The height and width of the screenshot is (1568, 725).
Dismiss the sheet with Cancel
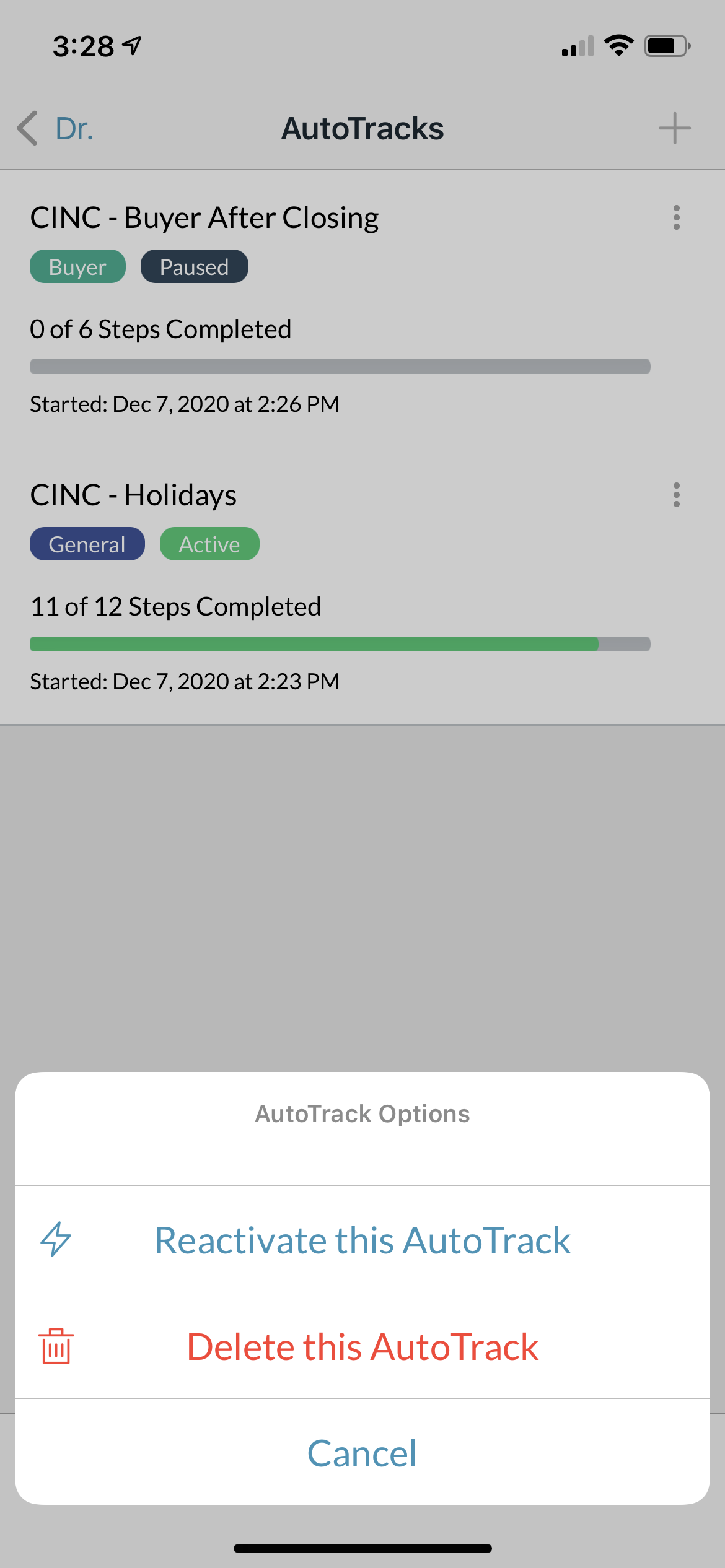[362, 1452]
